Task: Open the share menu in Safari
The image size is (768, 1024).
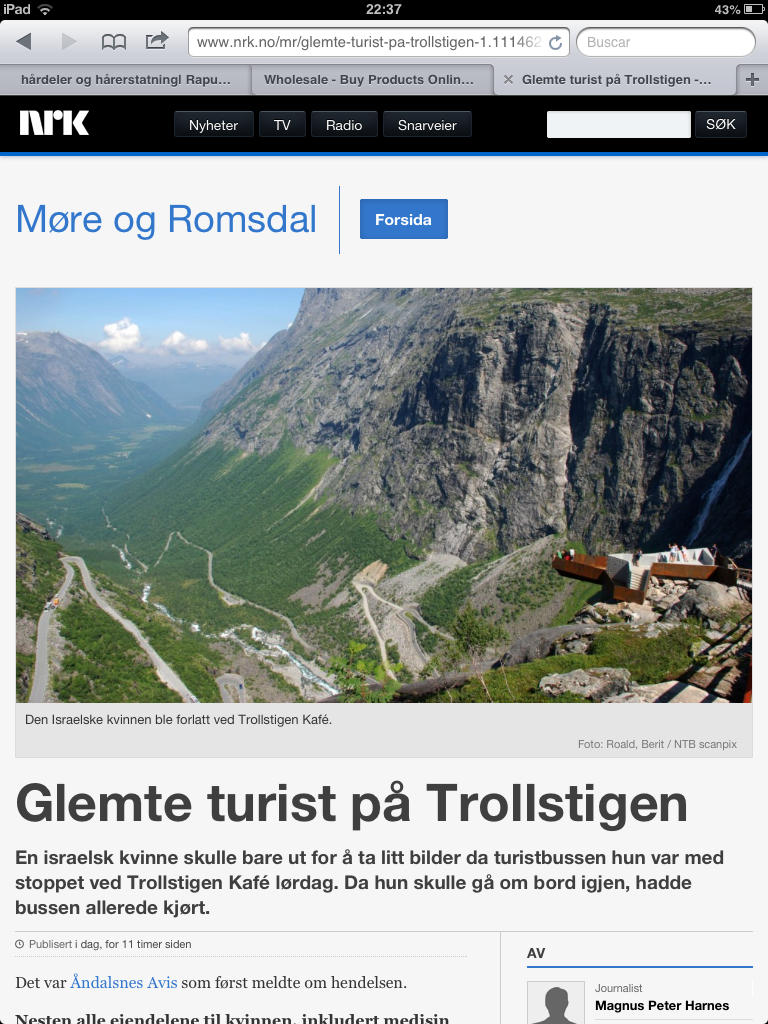Action: pos(157,42)
